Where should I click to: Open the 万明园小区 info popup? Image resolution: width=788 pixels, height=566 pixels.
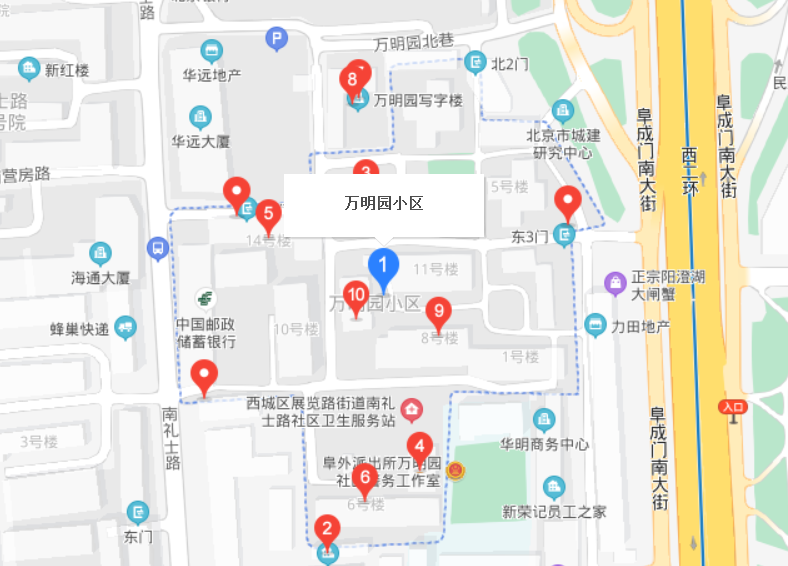pos(384,204)
